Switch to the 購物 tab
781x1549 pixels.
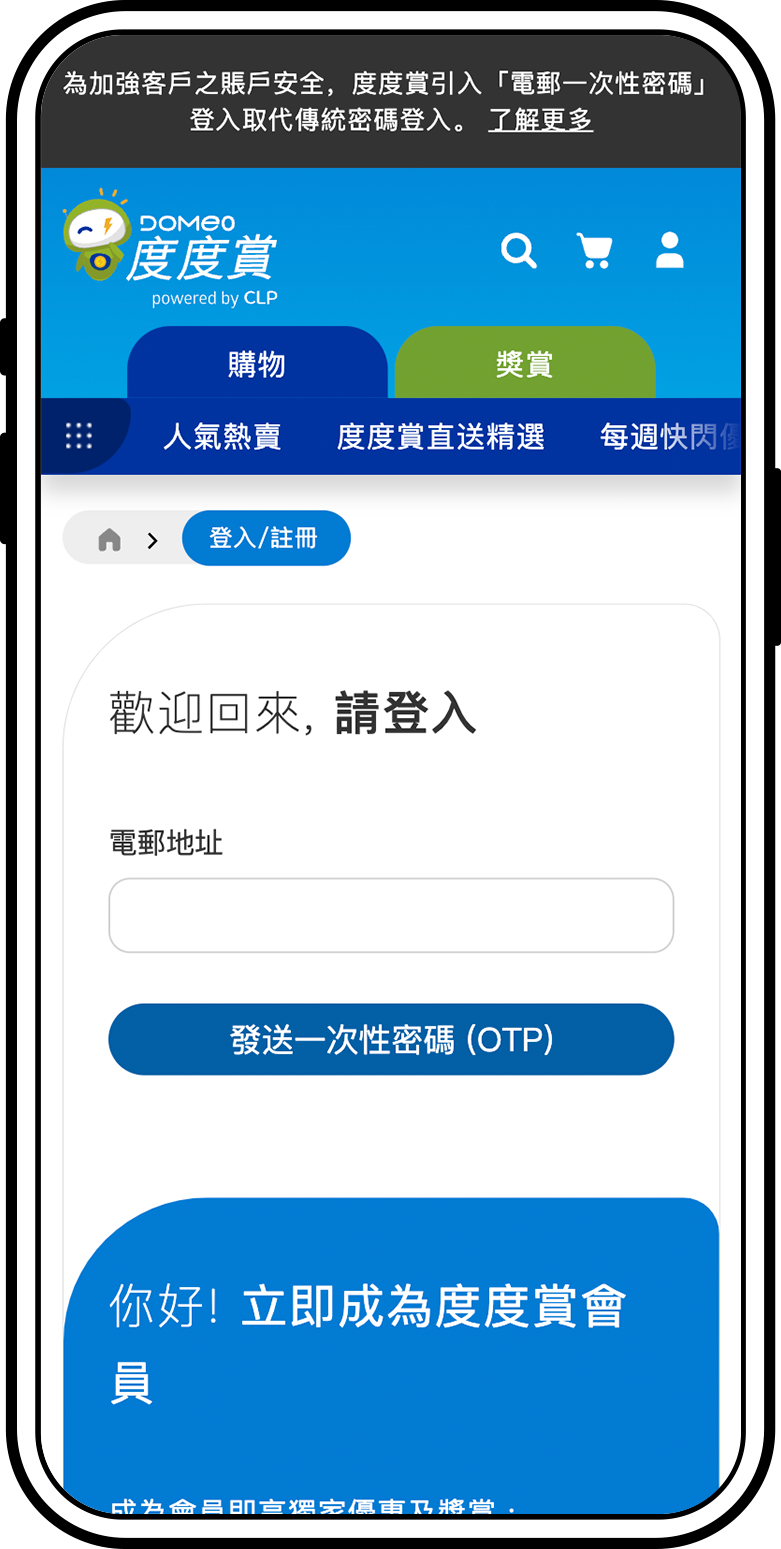click(257, 365)
